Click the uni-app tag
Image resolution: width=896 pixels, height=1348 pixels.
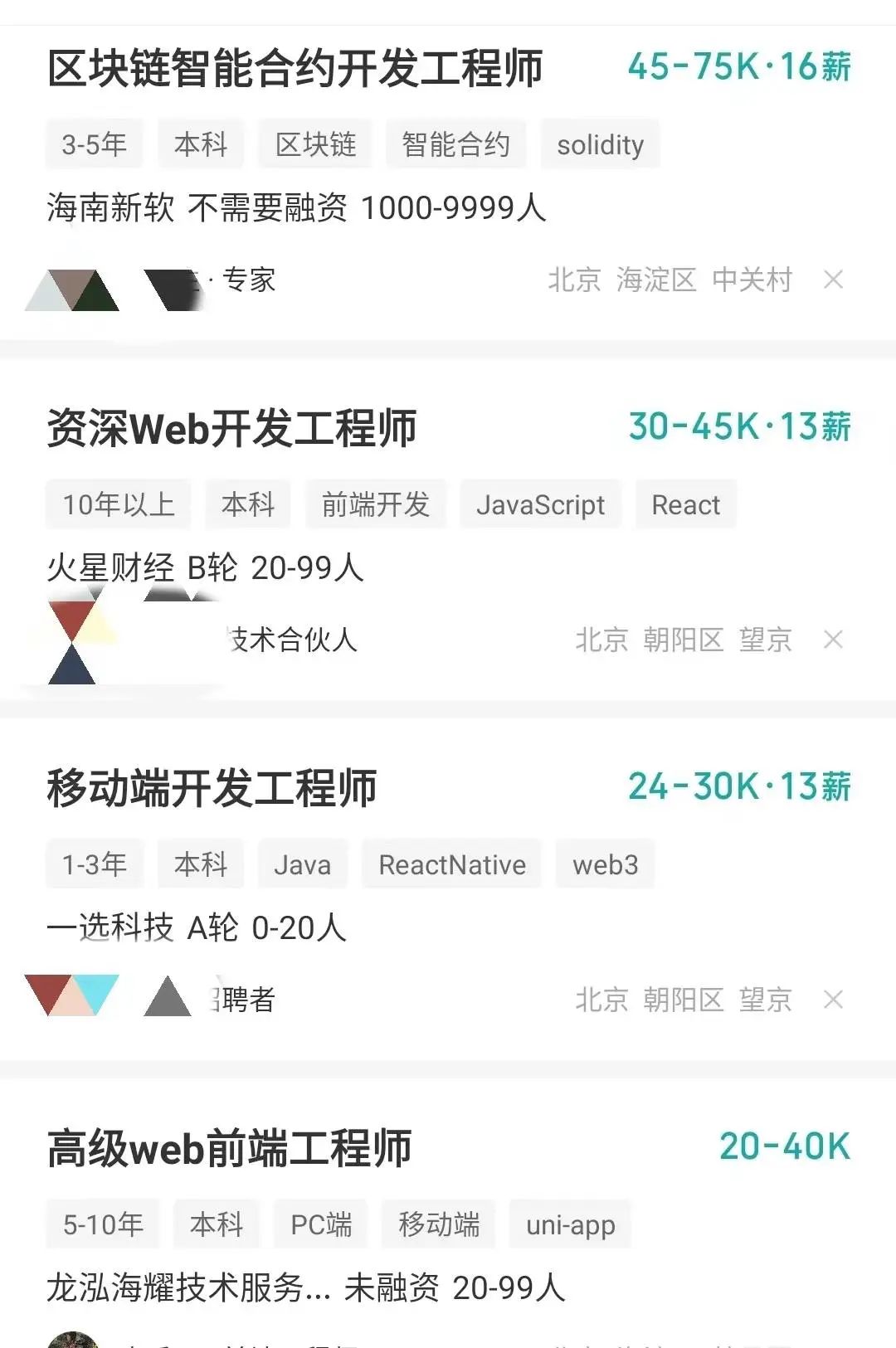[570, 1224]
